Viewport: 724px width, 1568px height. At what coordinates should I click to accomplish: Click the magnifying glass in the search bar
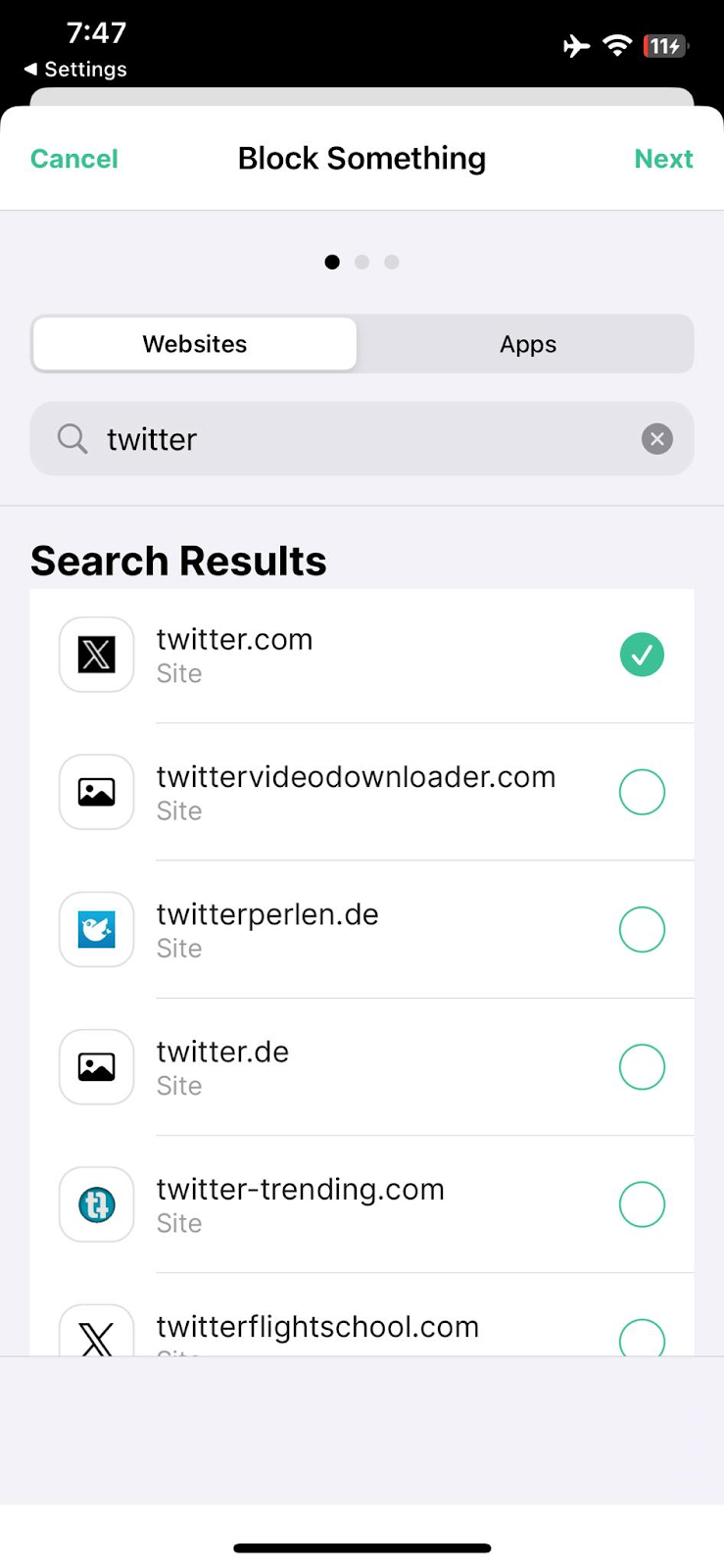coord(72,439)
